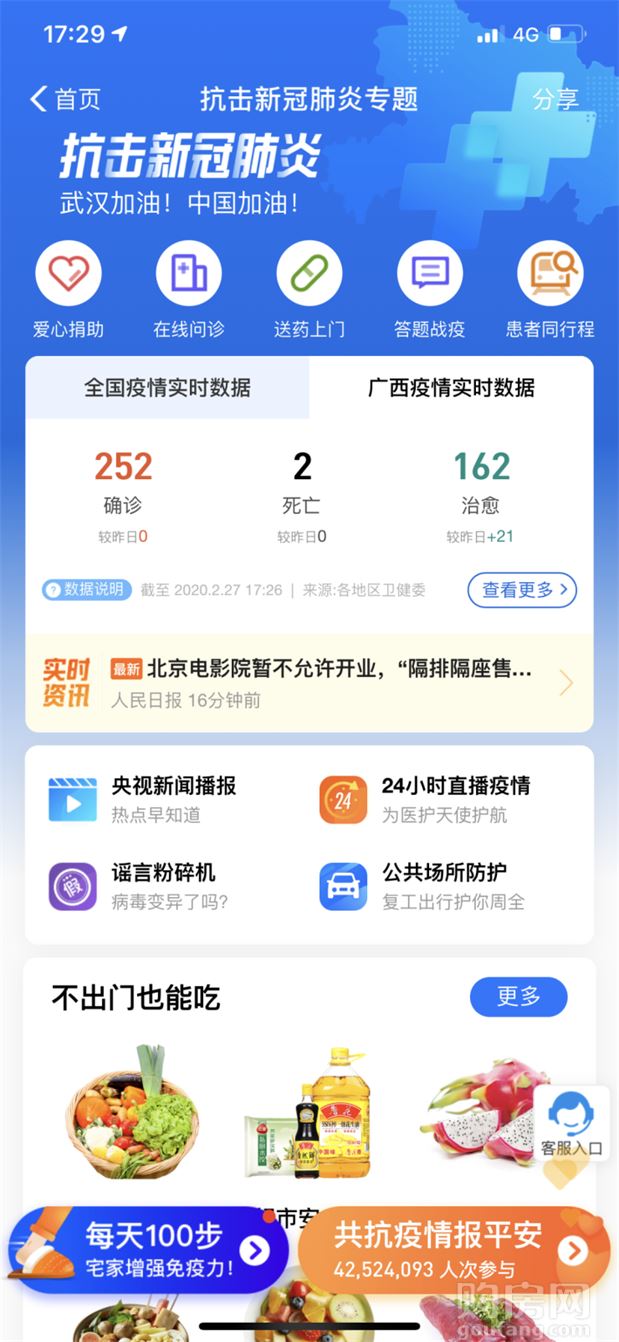Switch to 全国疫情实时数据 tab
Screen dimensions: 619x1342
click(x=167, y=387)
